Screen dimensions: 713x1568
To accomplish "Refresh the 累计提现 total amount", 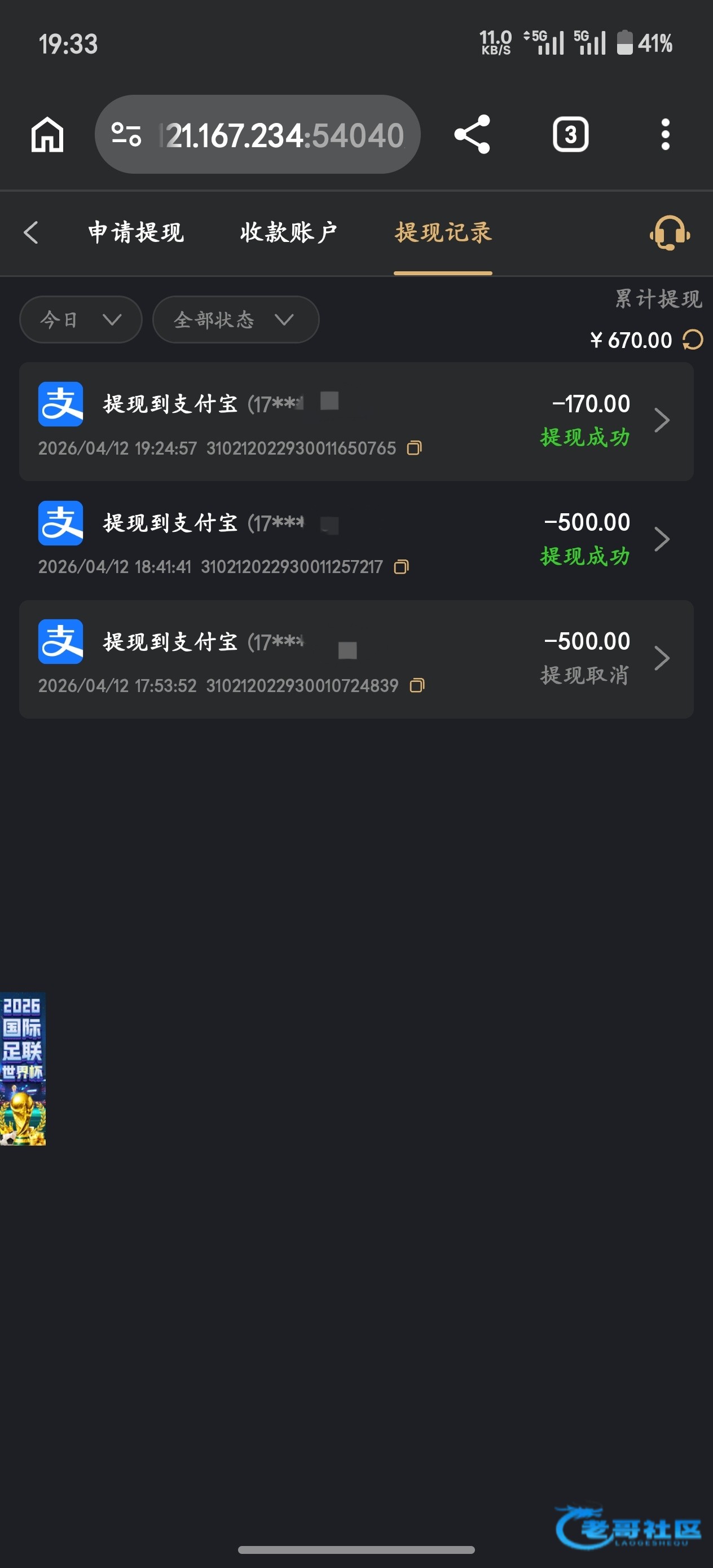I will coord(693,340).
